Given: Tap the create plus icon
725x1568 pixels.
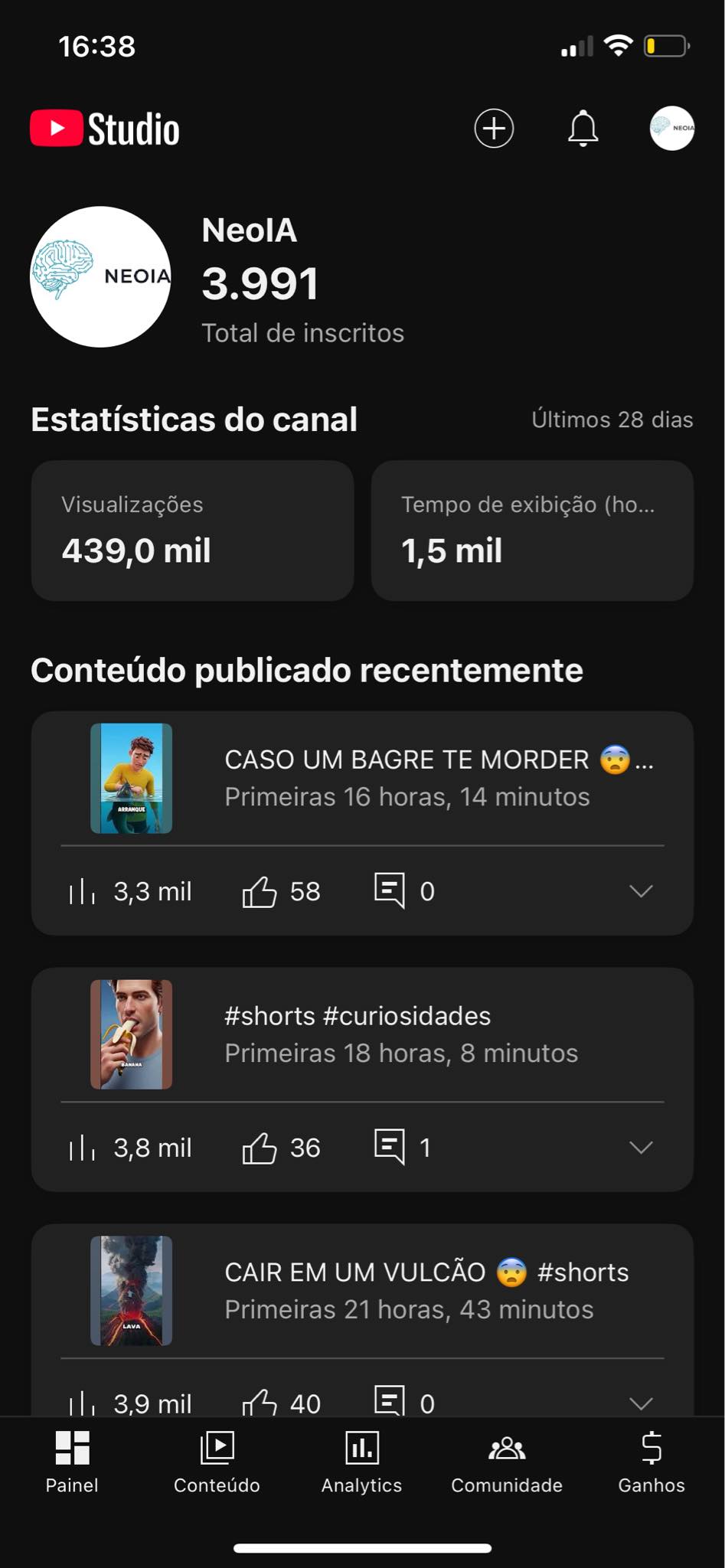Looking at the screenshot, I should 494,128.
